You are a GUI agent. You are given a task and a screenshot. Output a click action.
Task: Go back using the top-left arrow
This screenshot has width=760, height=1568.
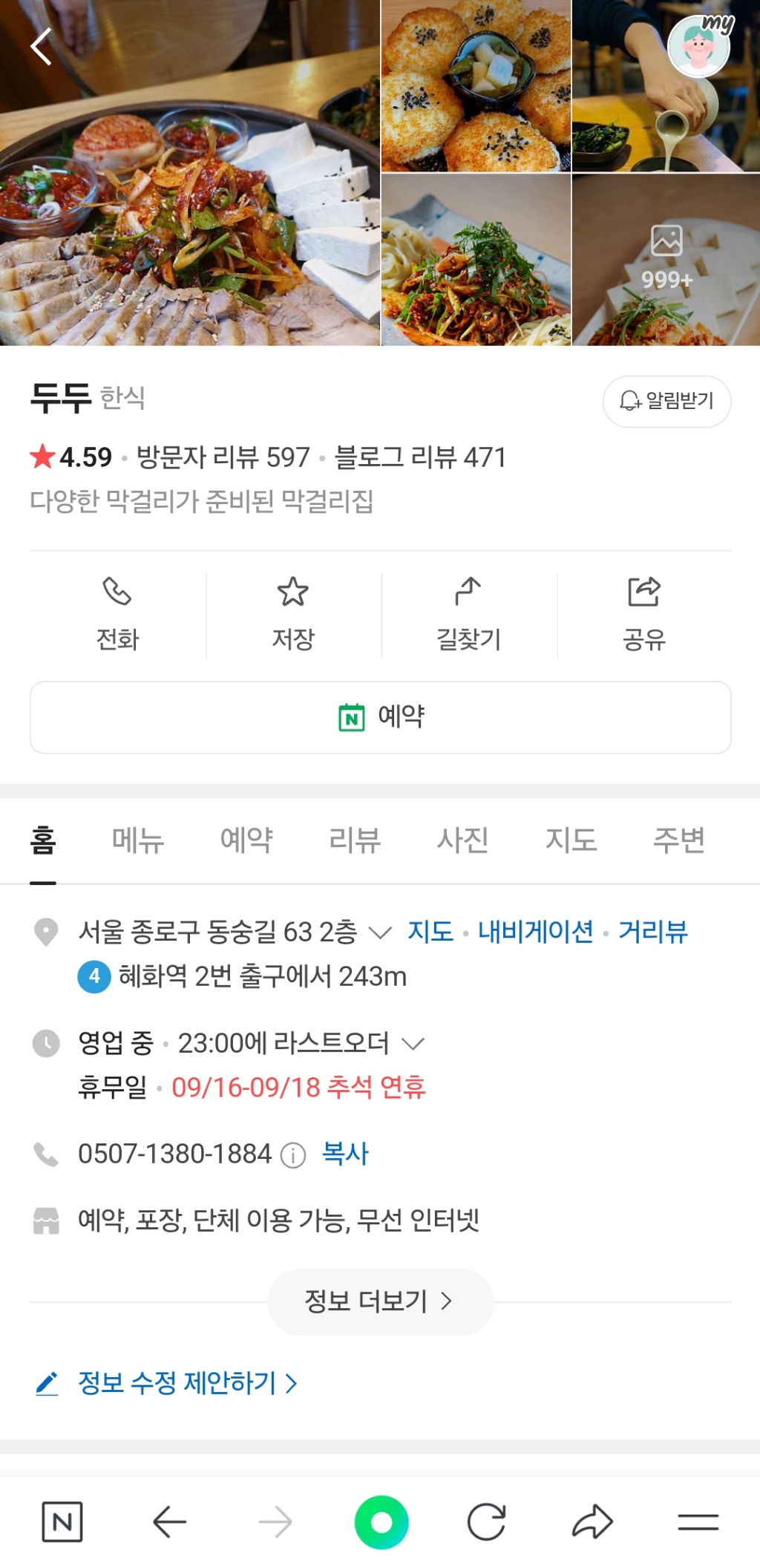tap(42, 47)
